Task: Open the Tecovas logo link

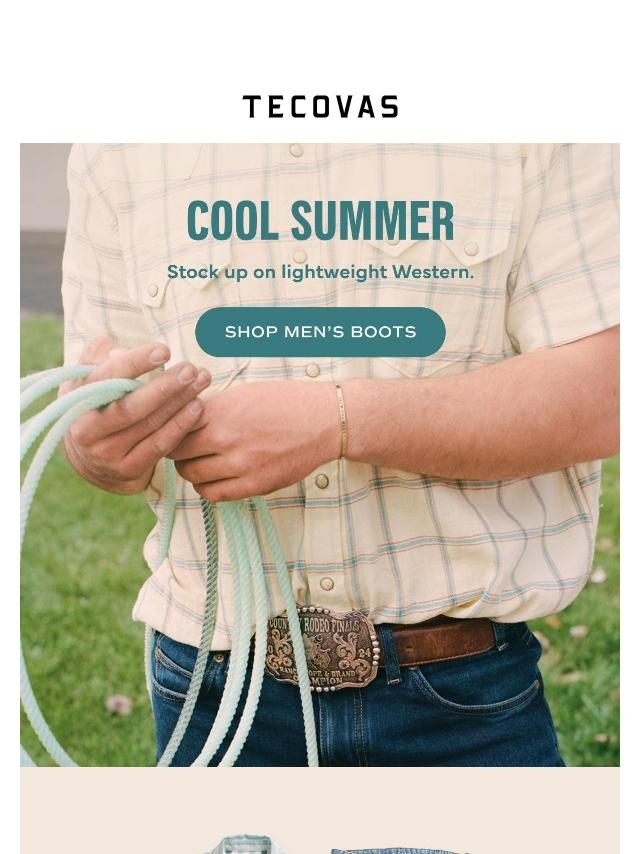Action: [x=320, y=107]
